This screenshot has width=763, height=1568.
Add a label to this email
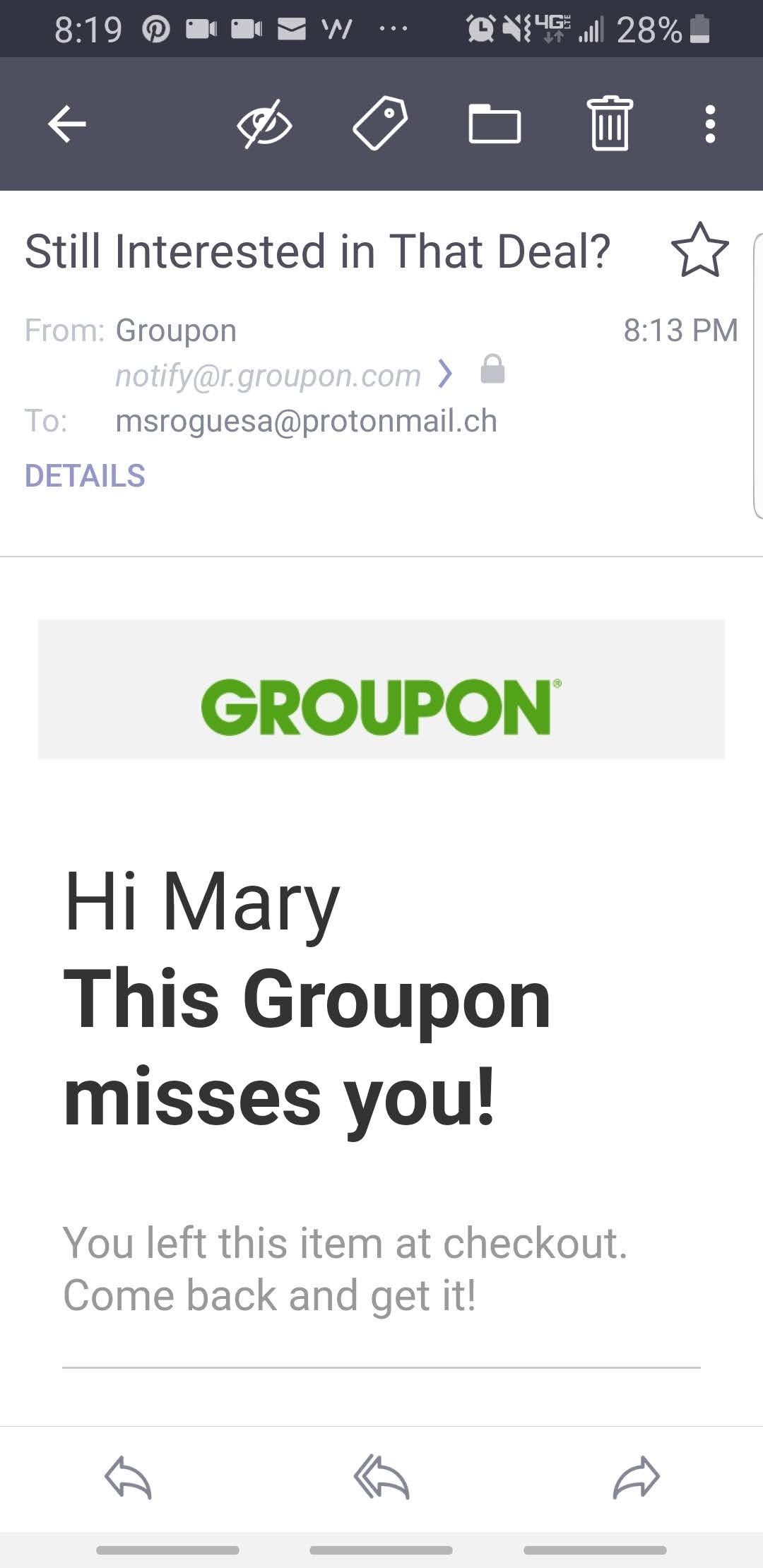point(380,124)
